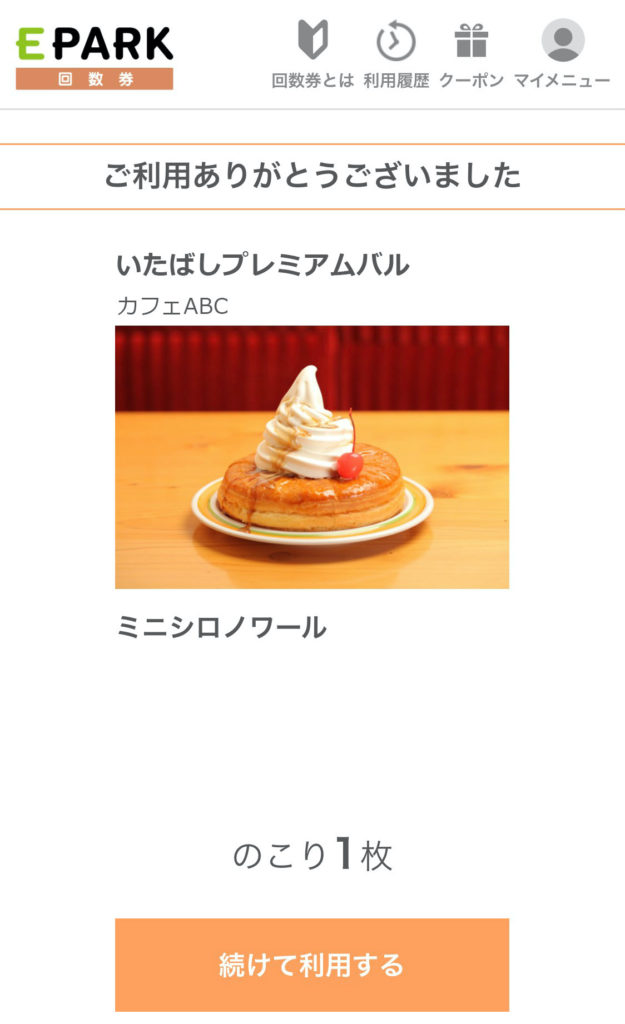The height and width of the screenshot is (1024, 625).
Task: Go to EPARK 回数券 home logo
Action: [x=94, y=57]
